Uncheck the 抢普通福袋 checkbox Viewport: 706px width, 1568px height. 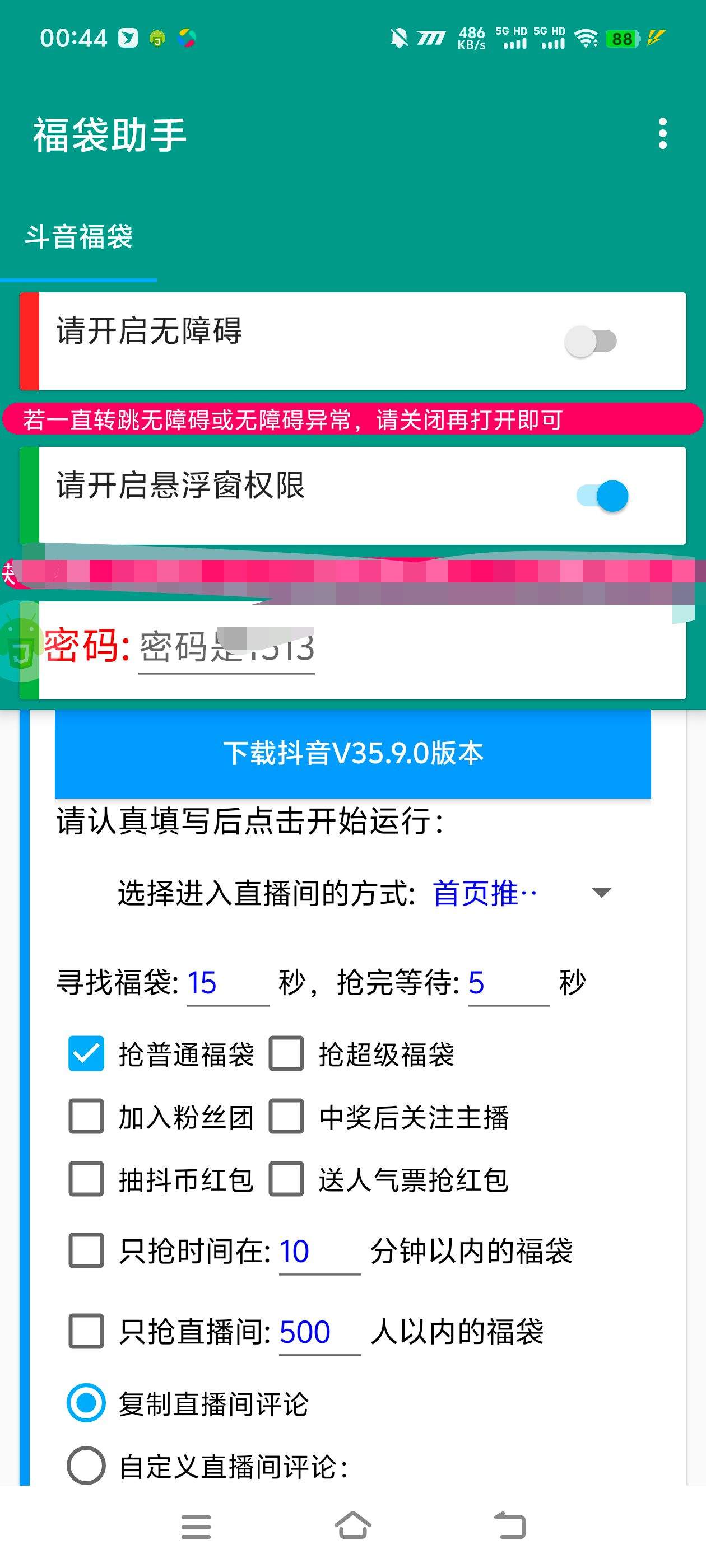click(86, 1054)
